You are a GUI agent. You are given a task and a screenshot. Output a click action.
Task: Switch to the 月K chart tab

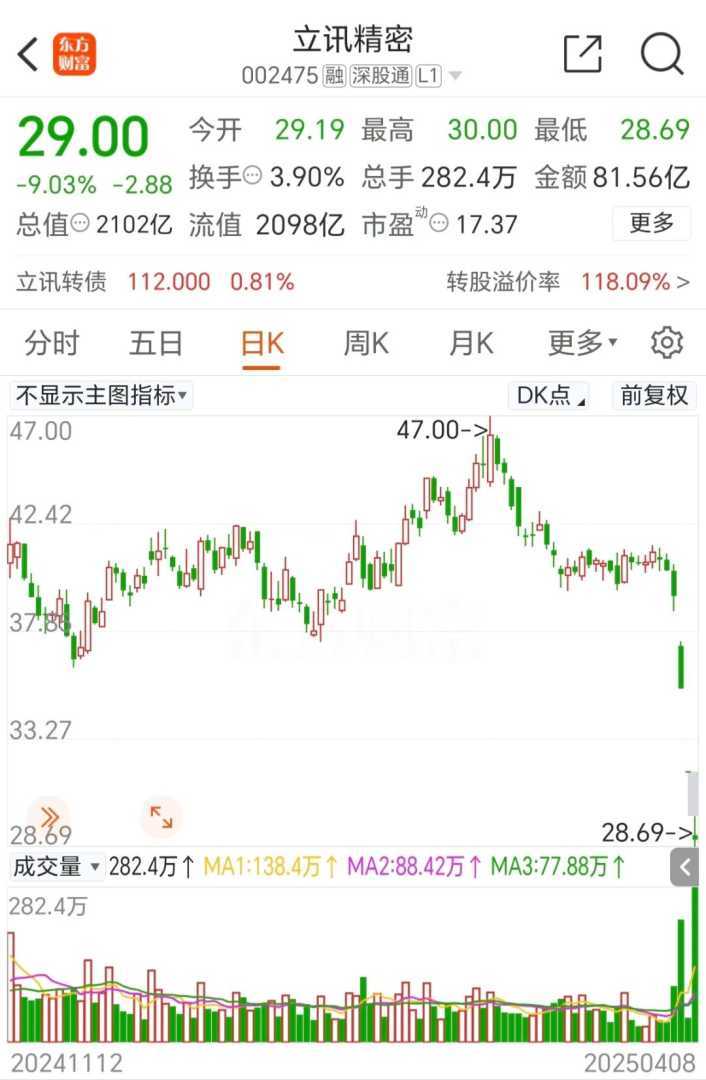(471, 343)
